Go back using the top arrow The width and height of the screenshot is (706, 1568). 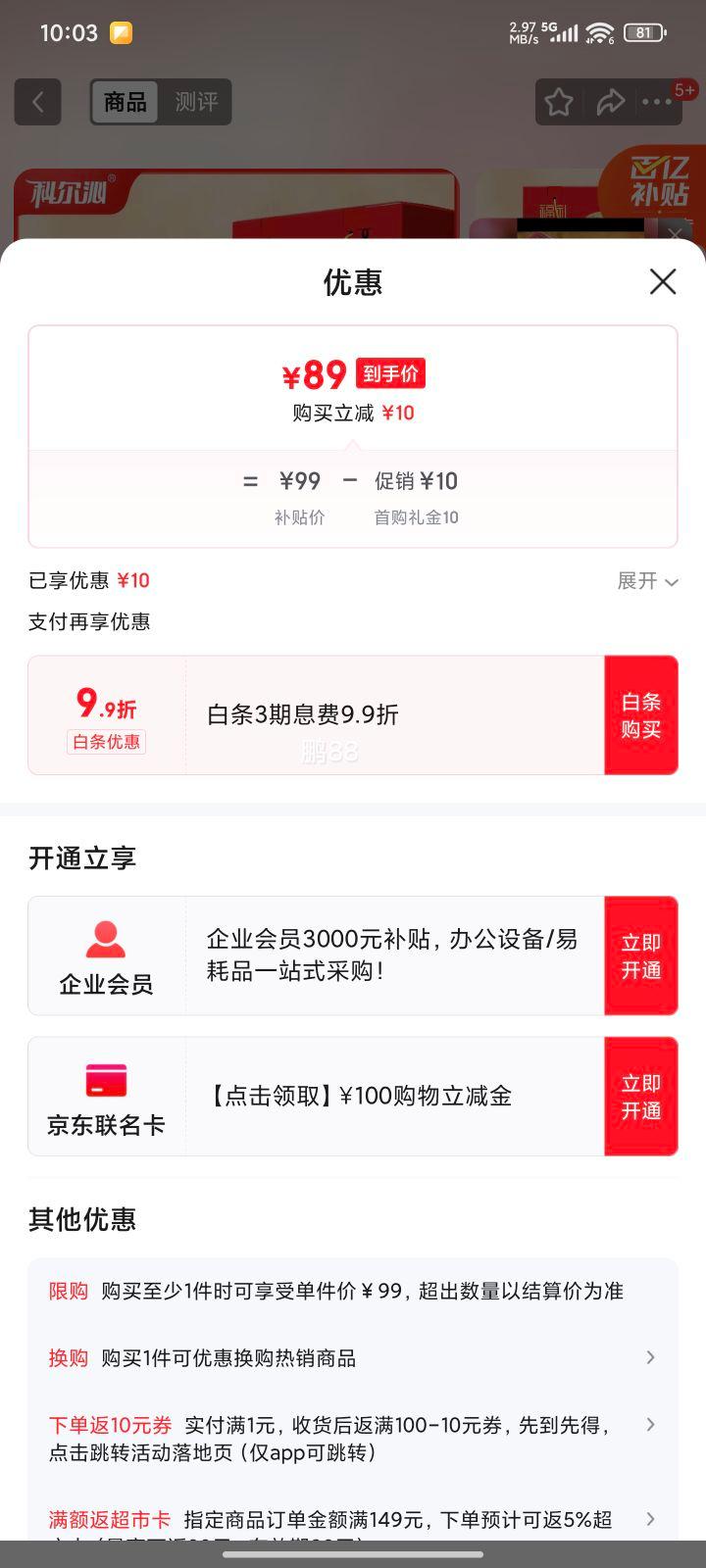click(38, 102)
